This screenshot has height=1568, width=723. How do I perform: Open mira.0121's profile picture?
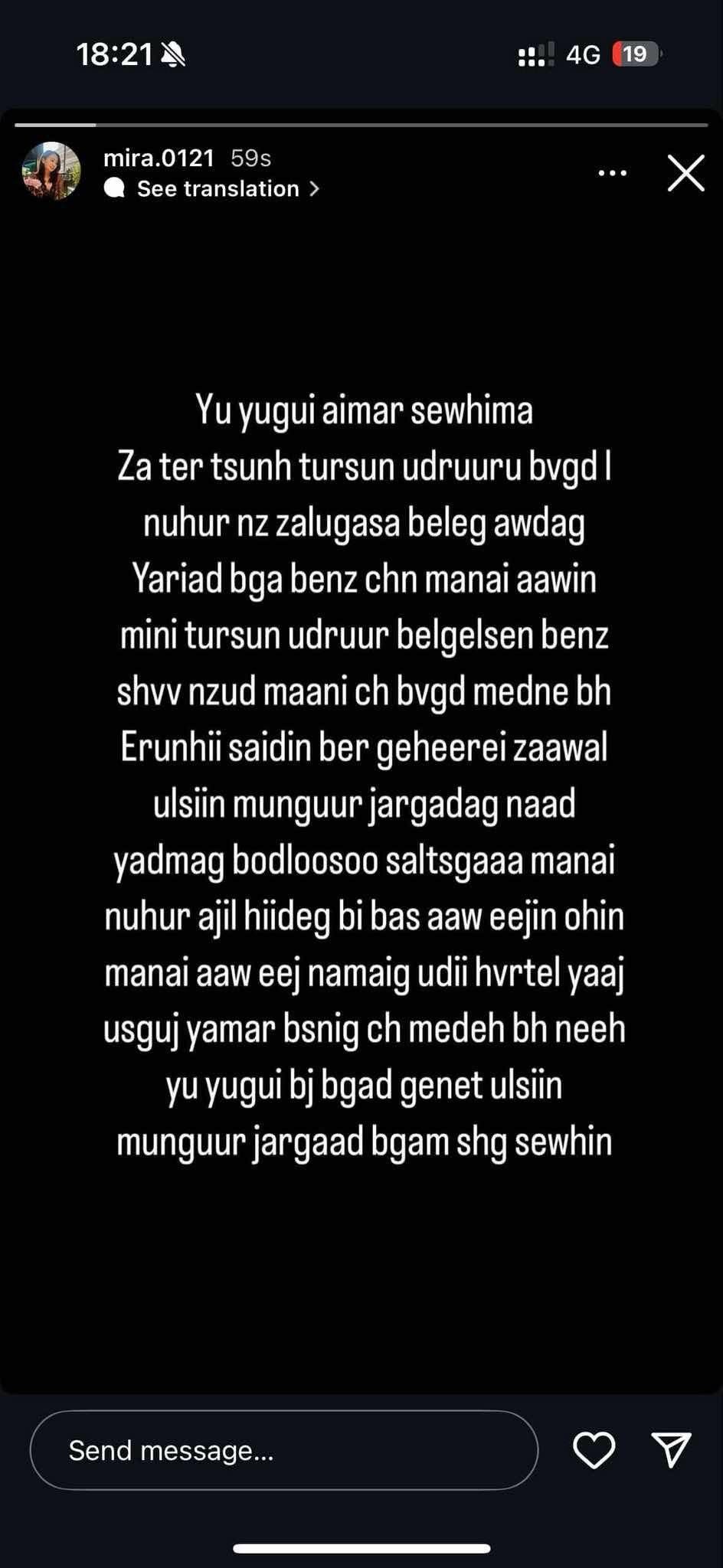(x=51, y=171)
